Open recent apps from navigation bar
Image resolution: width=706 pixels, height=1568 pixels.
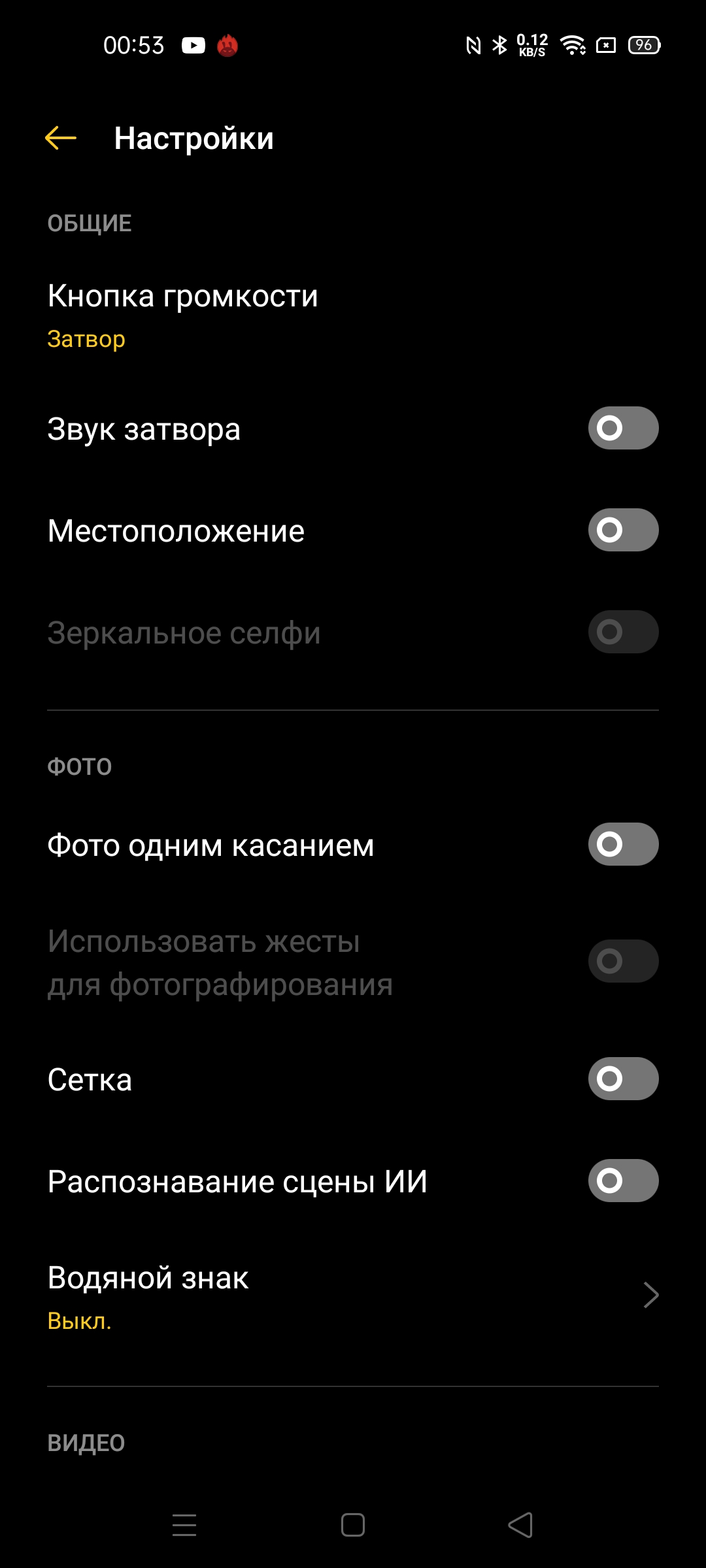click(184, 1526)
